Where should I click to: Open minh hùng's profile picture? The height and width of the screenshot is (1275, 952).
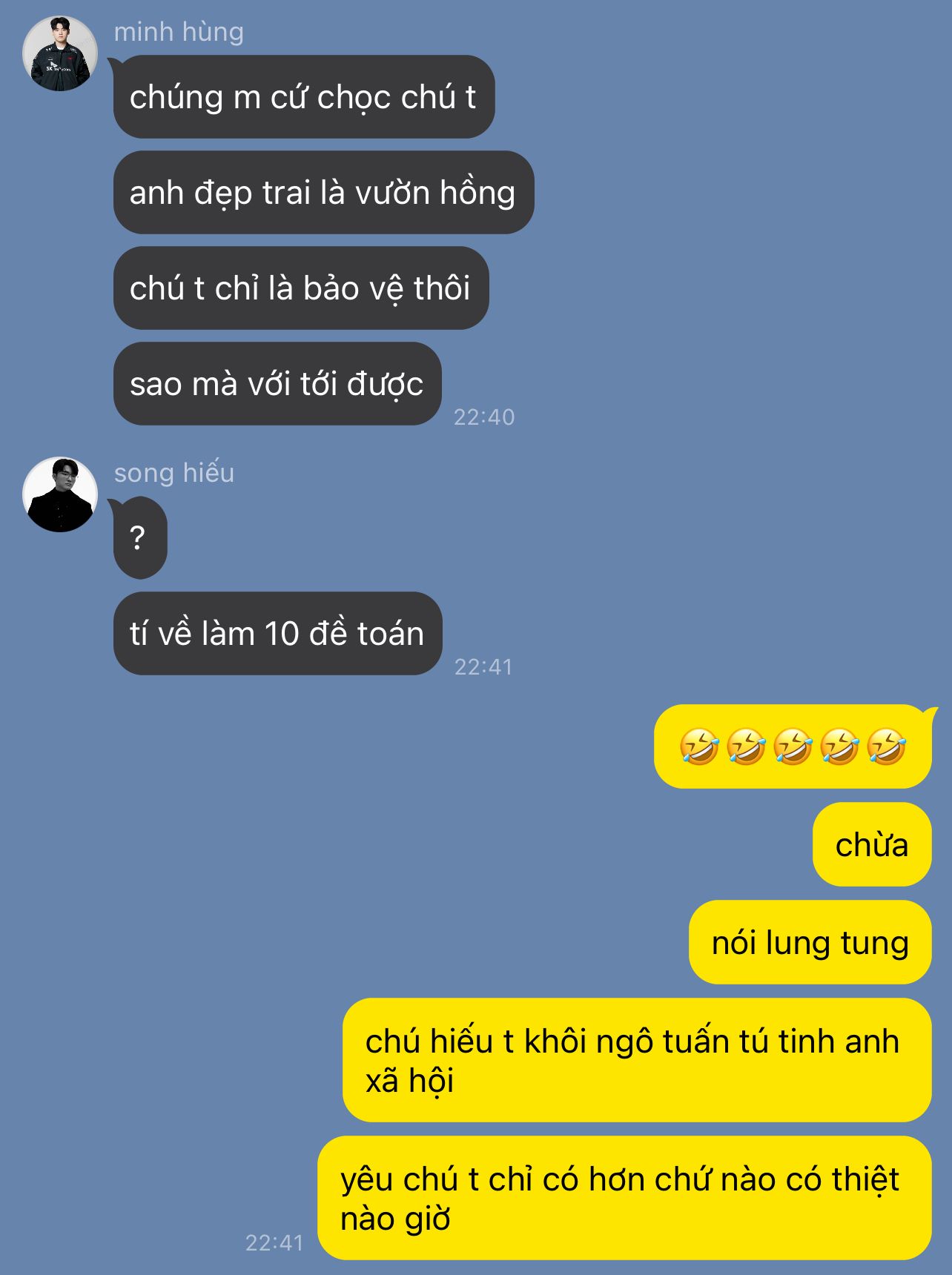point(60,53)
